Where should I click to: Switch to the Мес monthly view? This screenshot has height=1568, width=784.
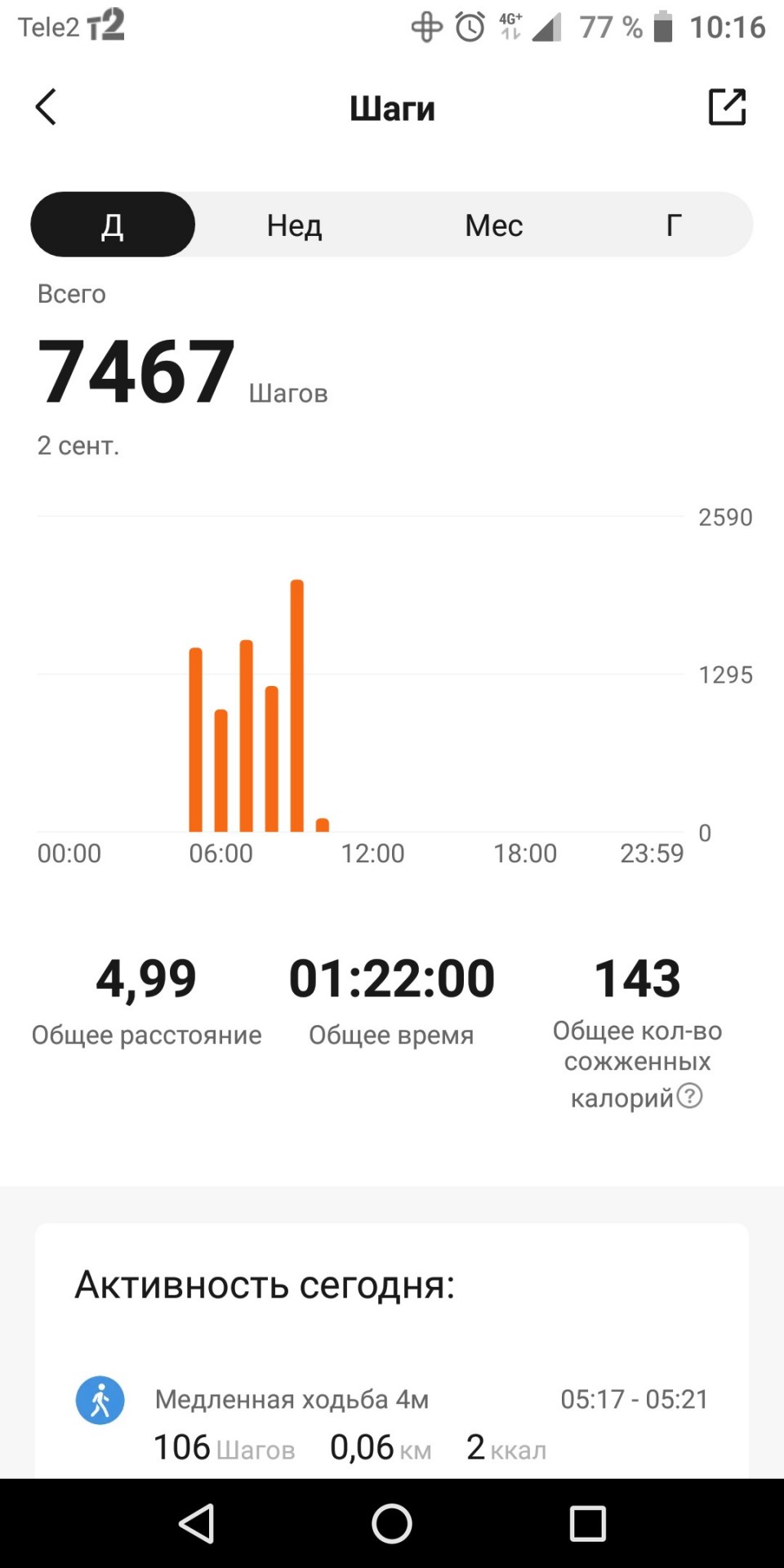493,225
